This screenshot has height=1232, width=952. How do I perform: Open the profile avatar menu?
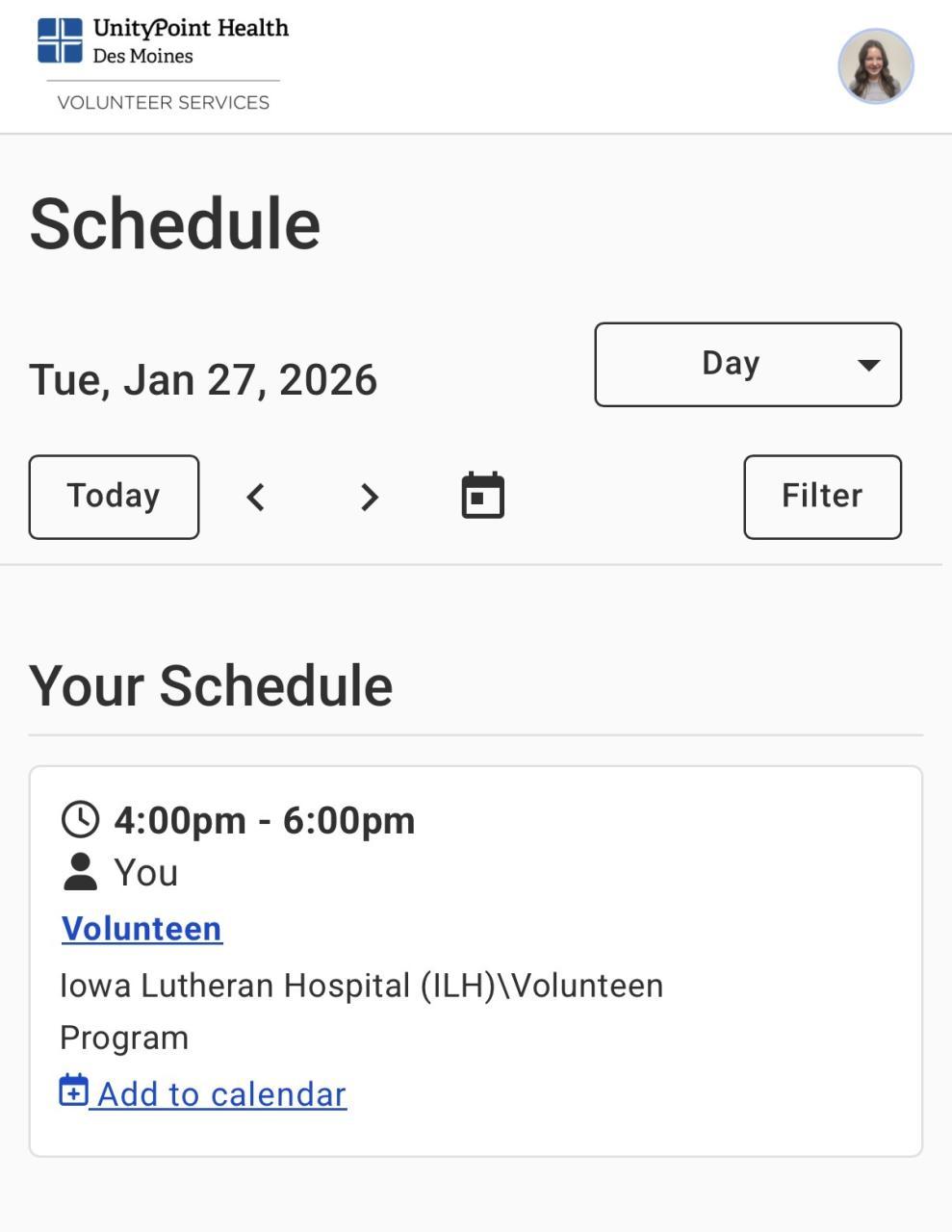point(875,65)
